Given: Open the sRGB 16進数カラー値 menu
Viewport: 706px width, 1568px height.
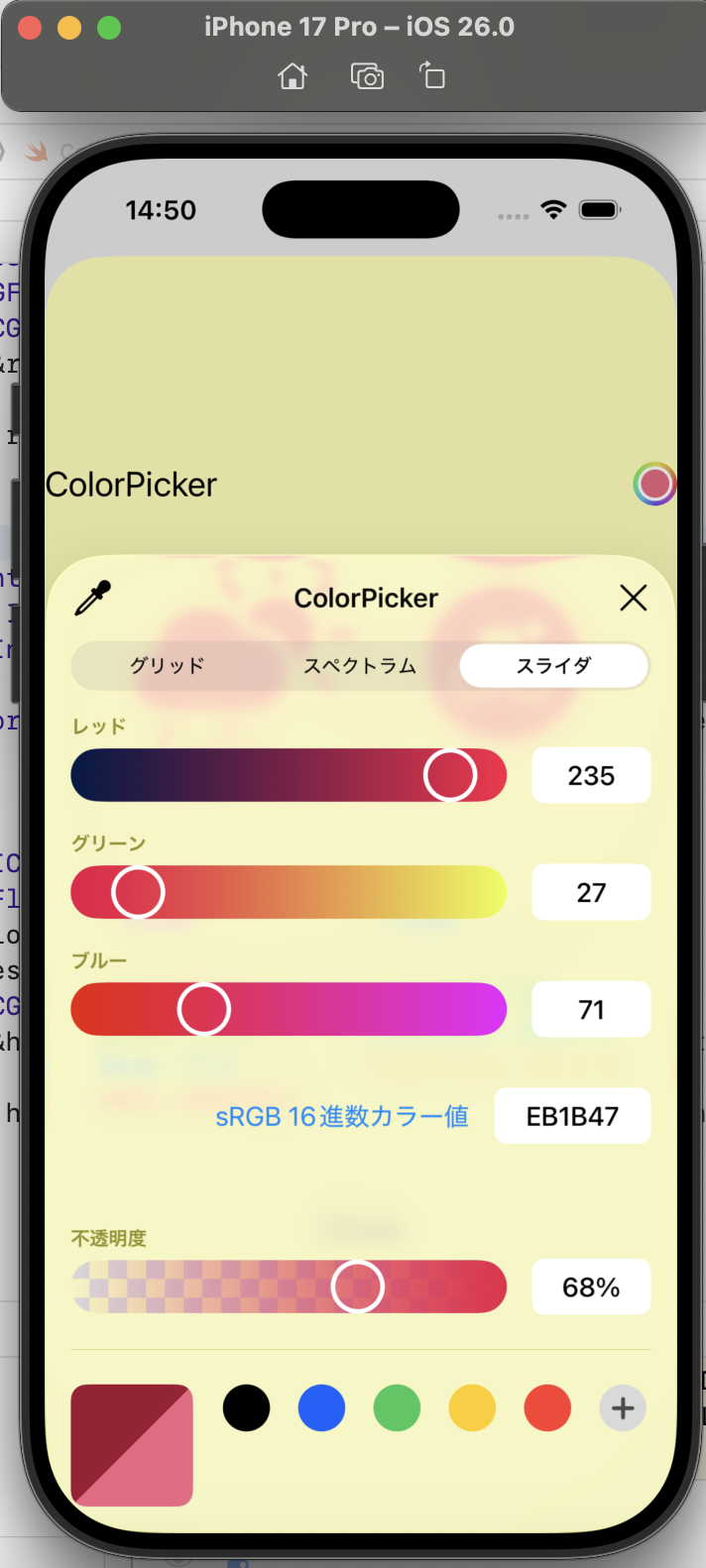Looking at the screenshot, I should tap(342, 1116).
